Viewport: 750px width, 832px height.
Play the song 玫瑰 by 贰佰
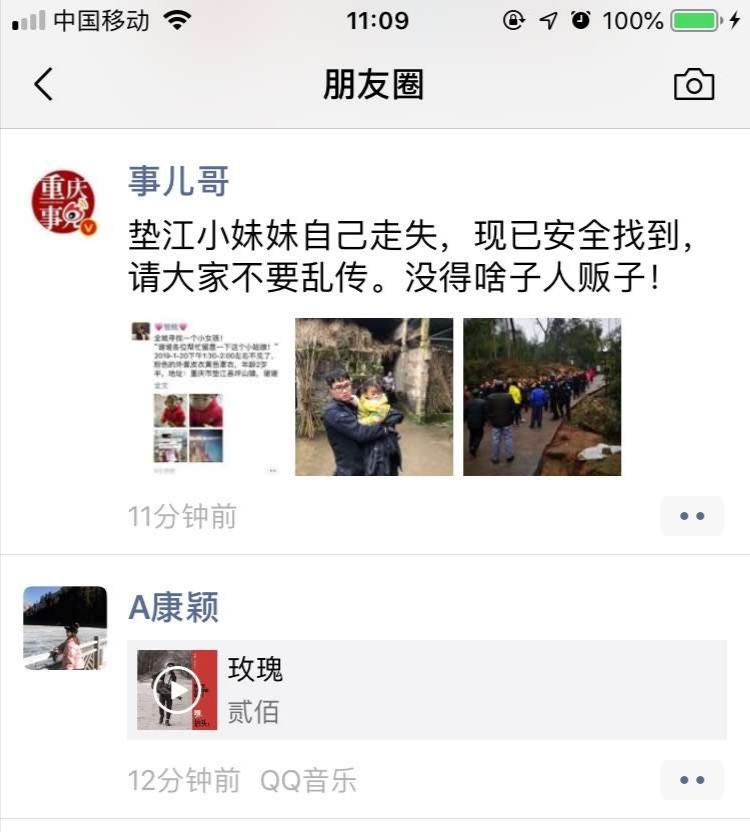coord(177,690)
